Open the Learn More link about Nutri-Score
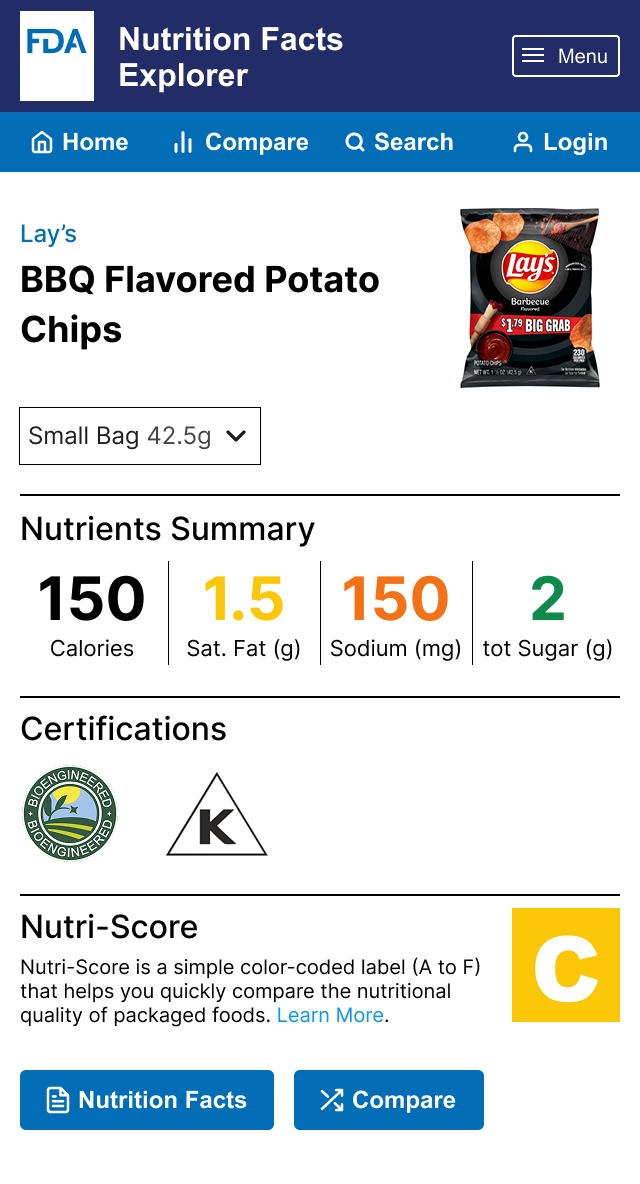640x1184 pixels. [x=330, y=1016]
